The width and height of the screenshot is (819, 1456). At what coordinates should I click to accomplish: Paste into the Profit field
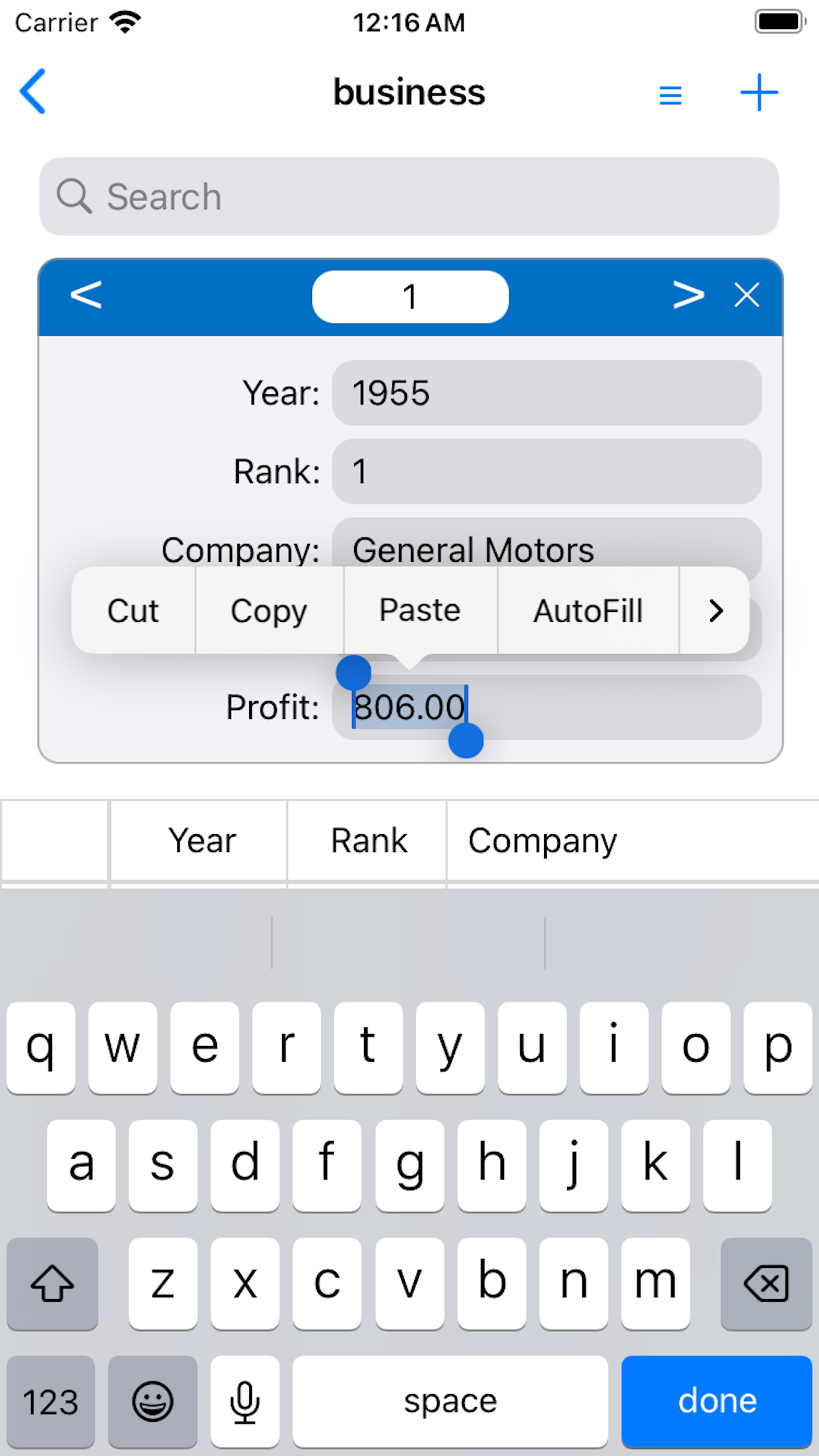pyautogui.click(x=420, y=611)
